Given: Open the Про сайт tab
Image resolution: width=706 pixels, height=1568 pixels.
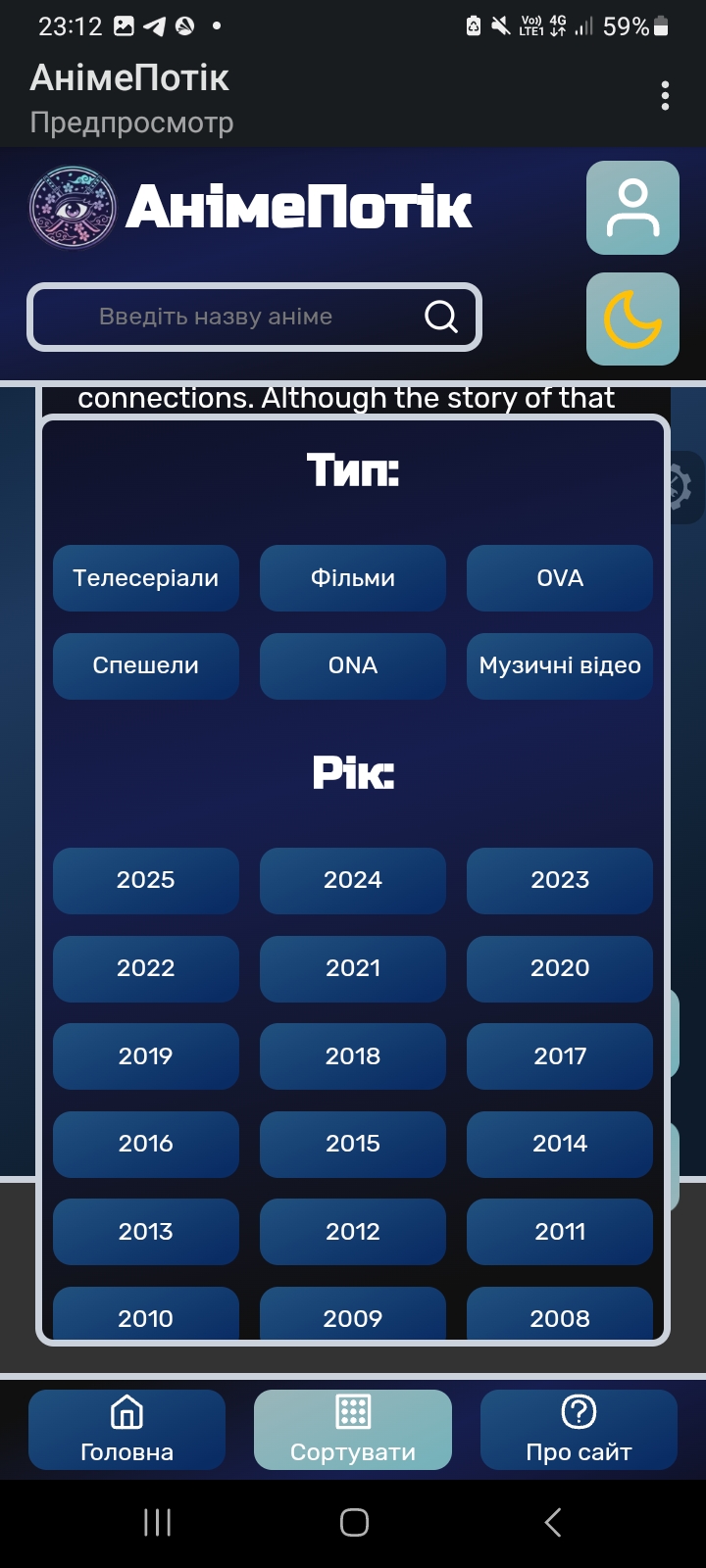Looking at the screenshot, I should pyautogui.click(x=579, y=1430).
